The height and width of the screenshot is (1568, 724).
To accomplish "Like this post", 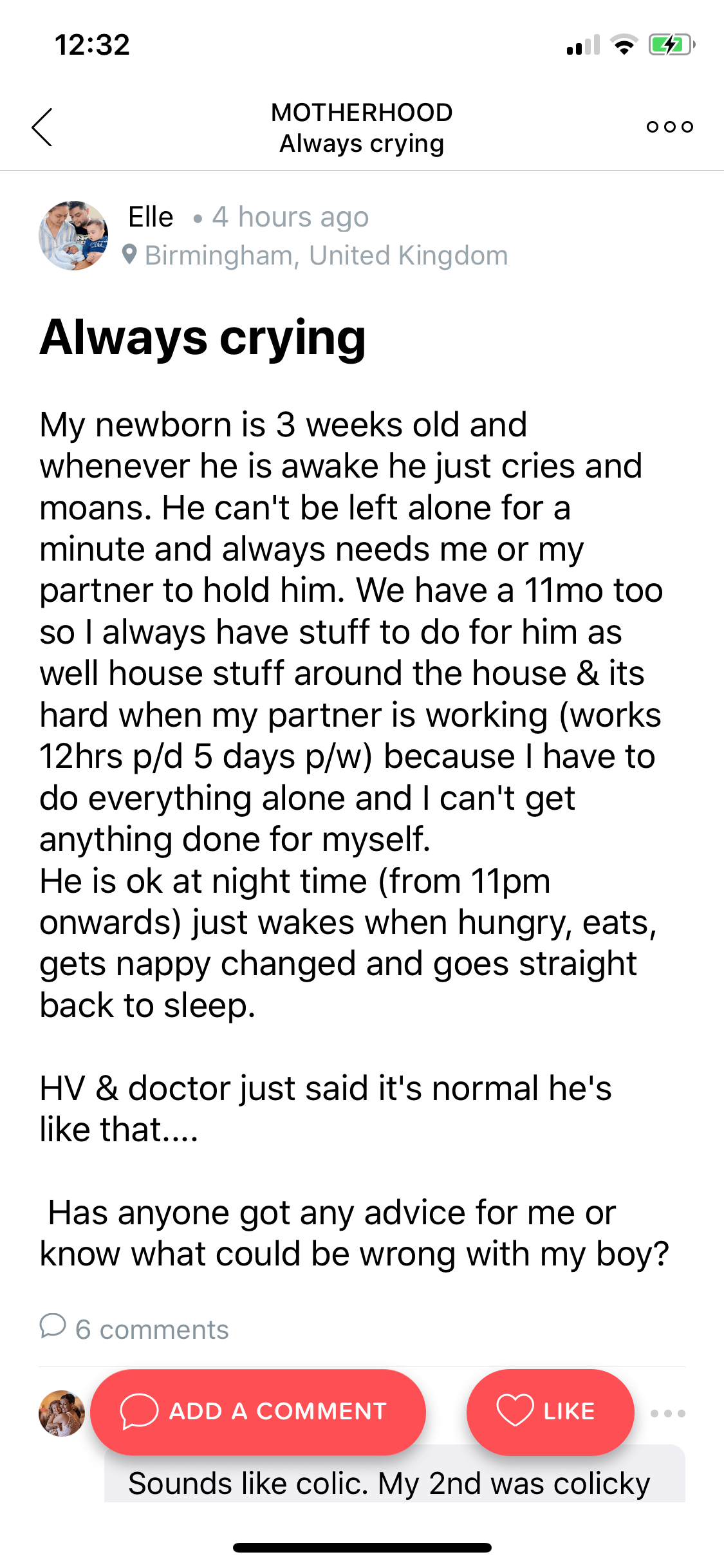I will pos(550,1412).
